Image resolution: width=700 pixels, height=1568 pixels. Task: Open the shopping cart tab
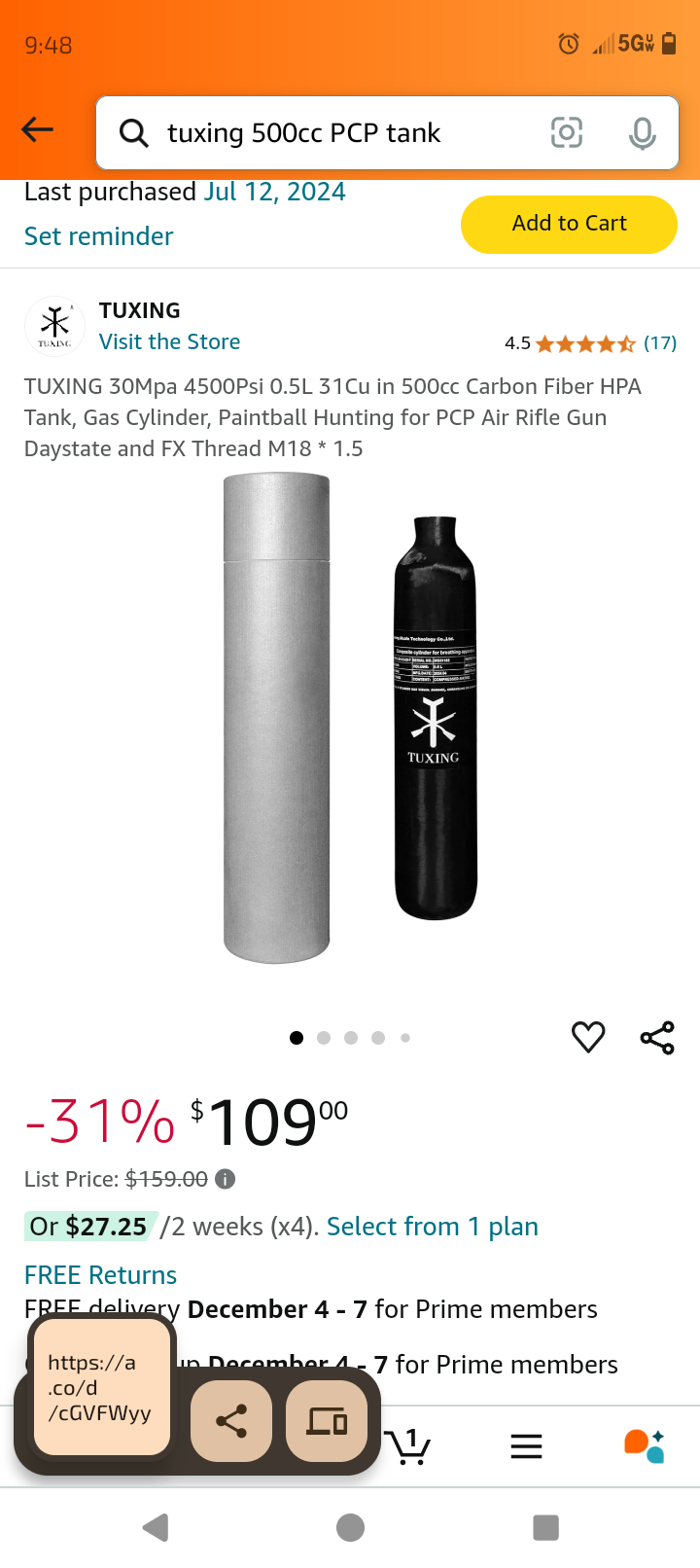[x=408, y=1446]
